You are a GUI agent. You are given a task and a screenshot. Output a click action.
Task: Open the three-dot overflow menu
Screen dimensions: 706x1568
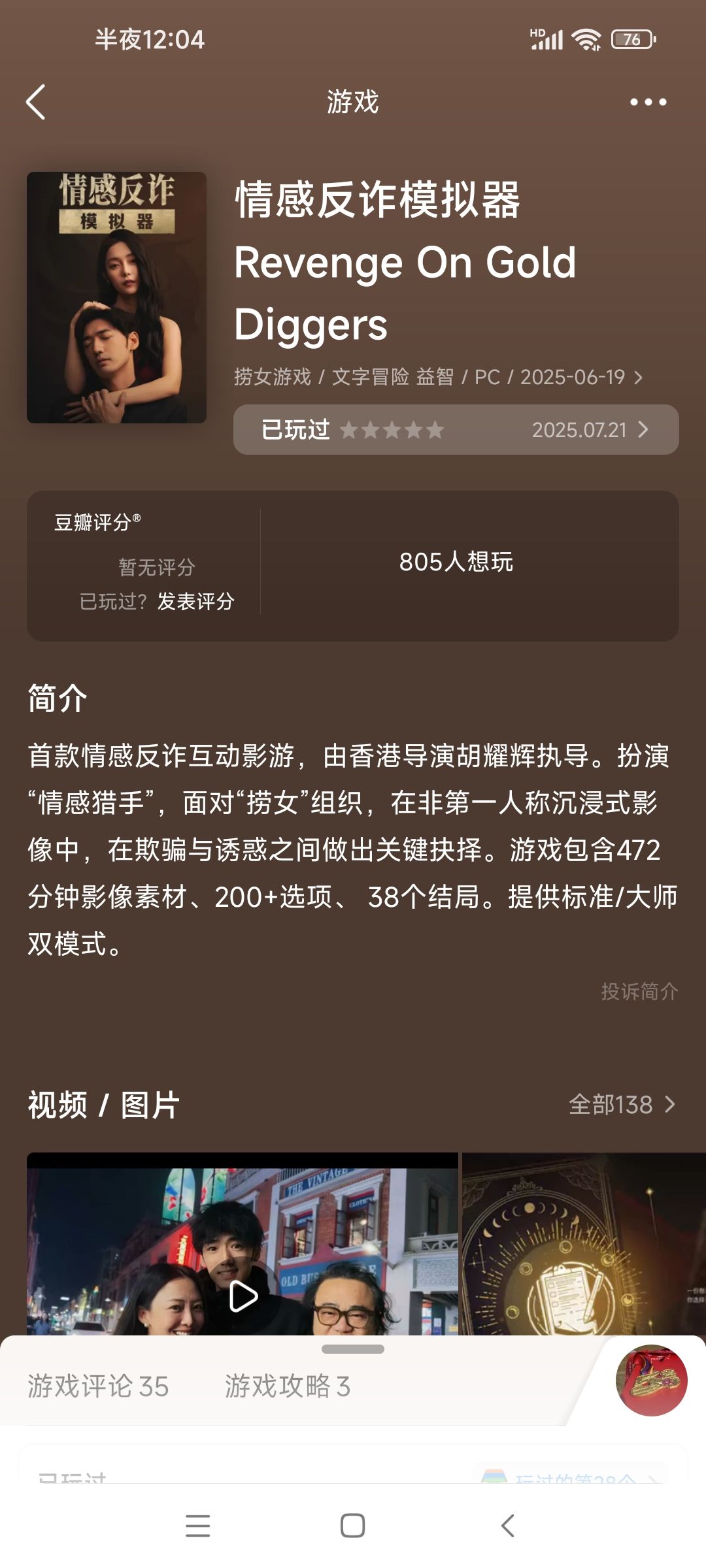coord(648,102)
